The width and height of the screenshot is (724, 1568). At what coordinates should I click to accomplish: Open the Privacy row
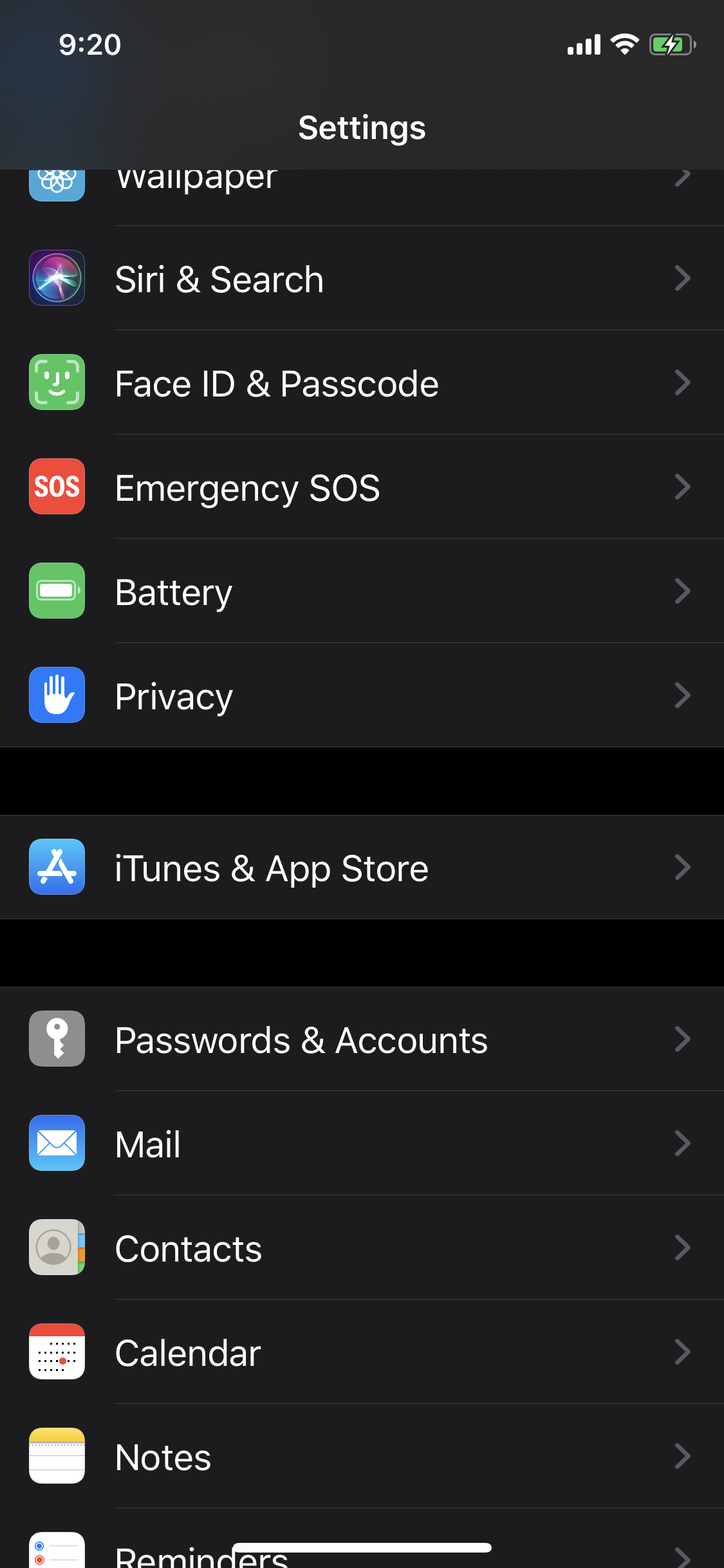362,696
